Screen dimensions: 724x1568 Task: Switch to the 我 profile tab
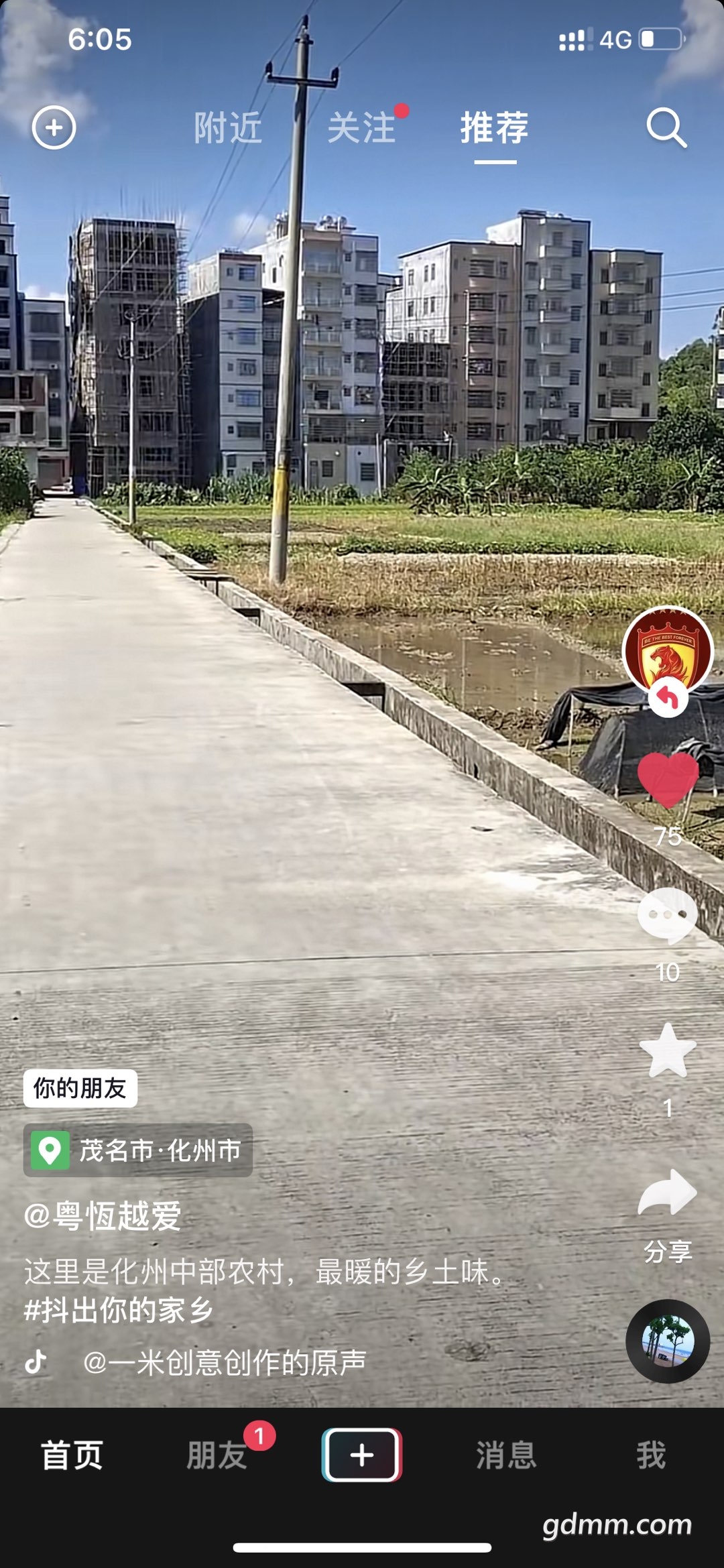pyautogui.click(x=651, y=1455)
